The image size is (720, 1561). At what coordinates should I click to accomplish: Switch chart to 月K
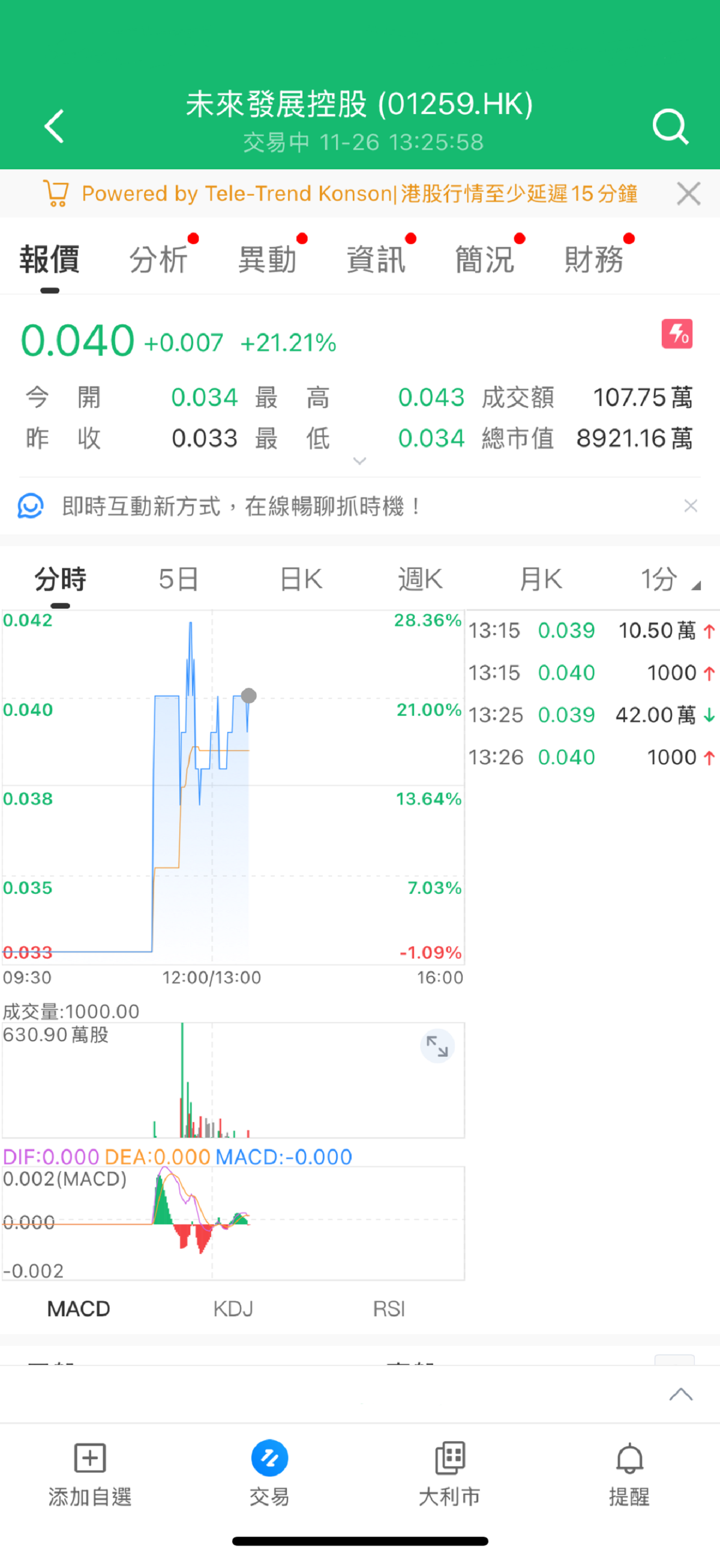pos(540,579)
